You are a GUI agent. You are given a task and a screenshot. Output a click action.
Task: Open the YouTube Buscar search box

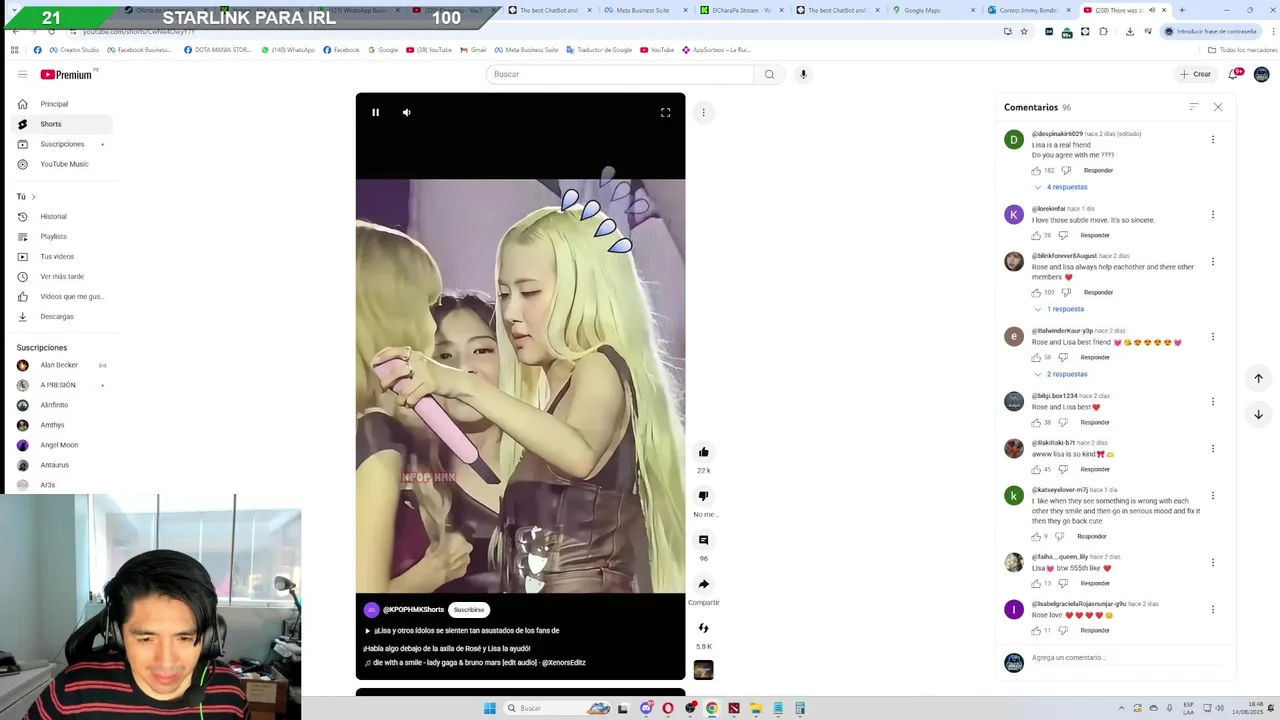pyautogui.click(x=620, y=74)
